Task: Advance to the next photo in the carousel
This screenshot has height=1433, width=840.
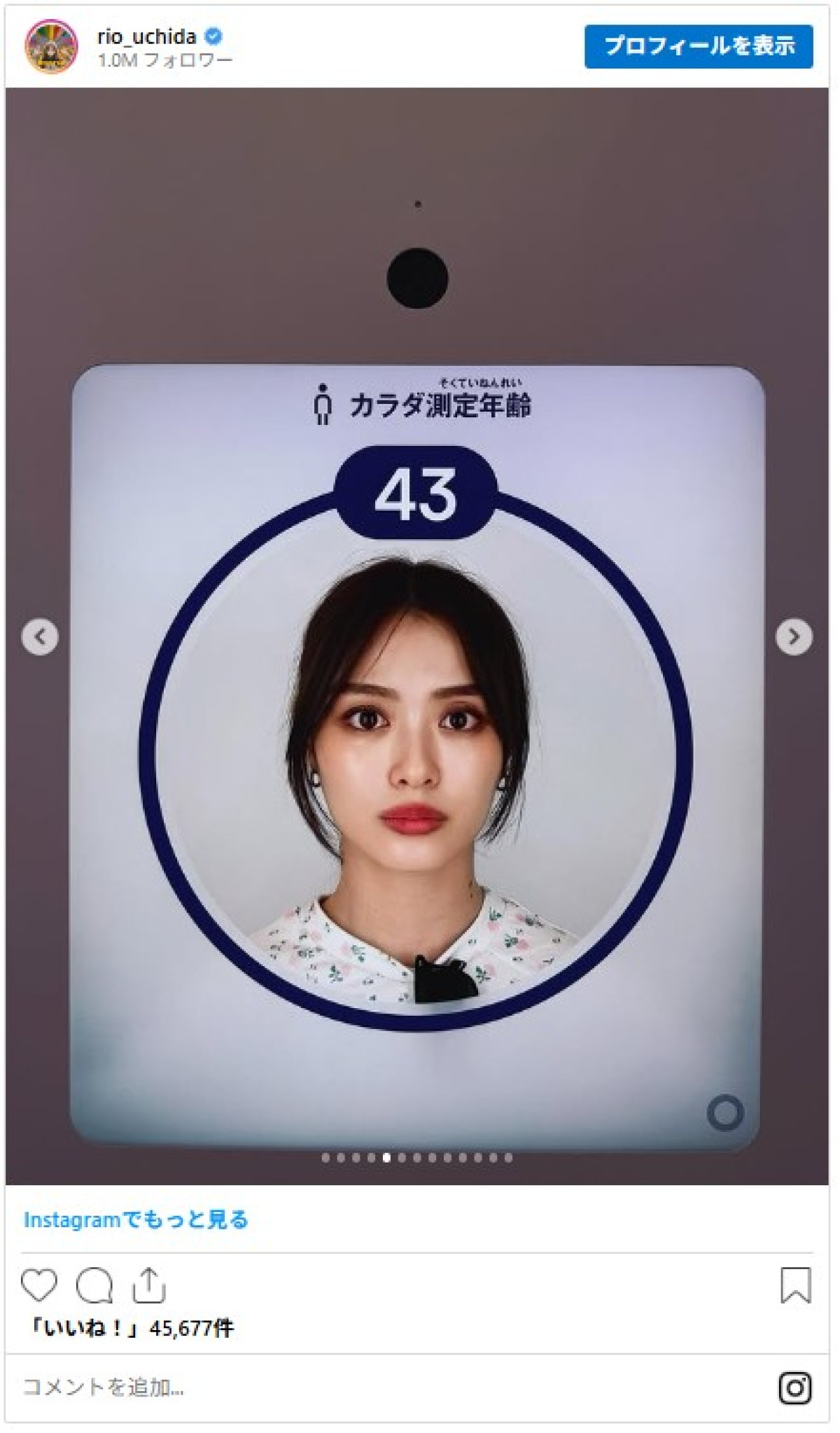Action: coord(793,636)
